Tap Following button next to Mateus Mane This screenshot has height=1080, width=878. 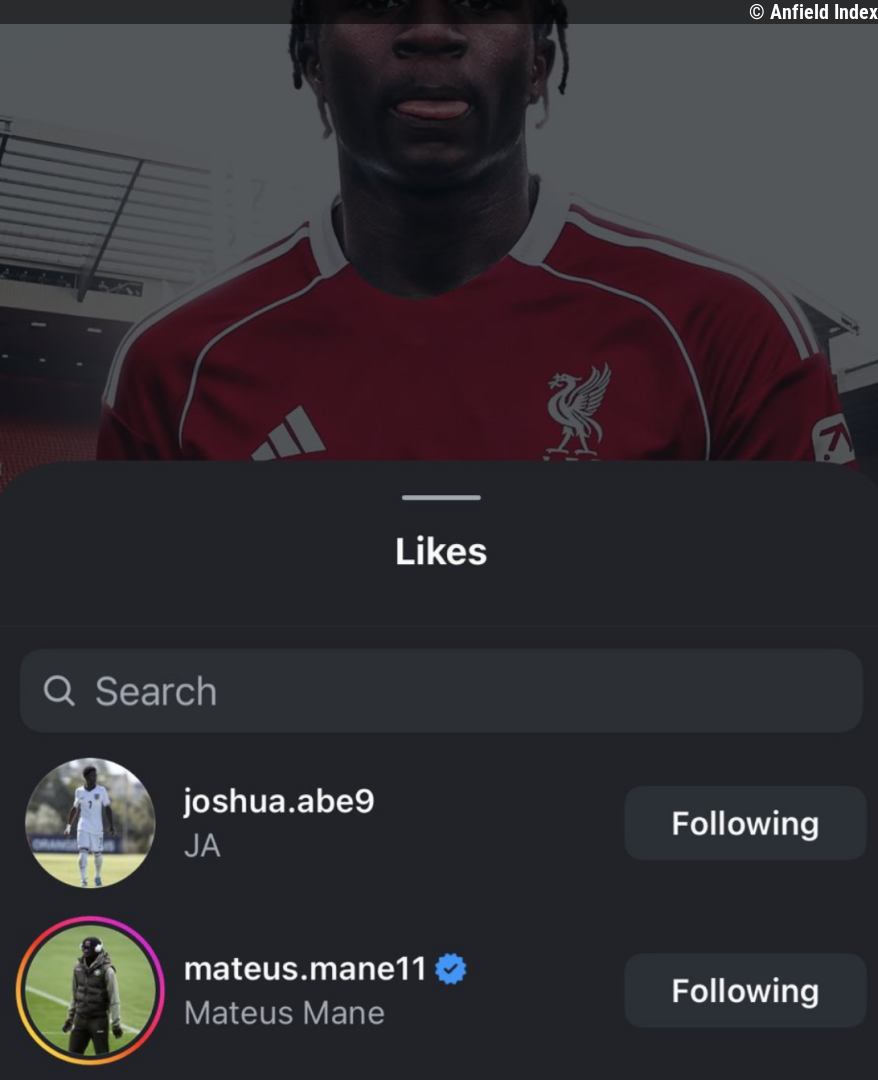click(x=745, y=990)
